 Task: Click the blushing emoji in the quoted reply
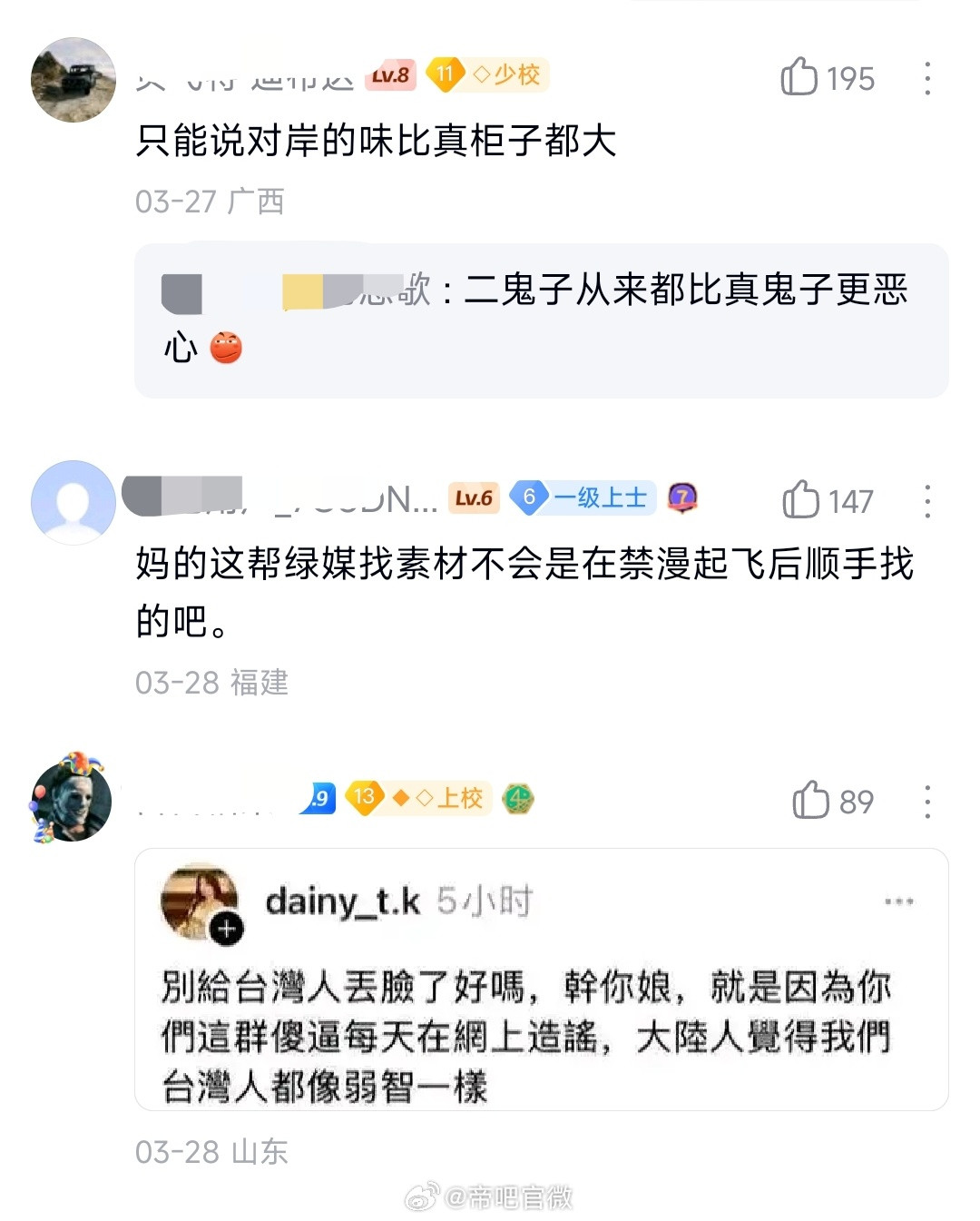[227, 350]
